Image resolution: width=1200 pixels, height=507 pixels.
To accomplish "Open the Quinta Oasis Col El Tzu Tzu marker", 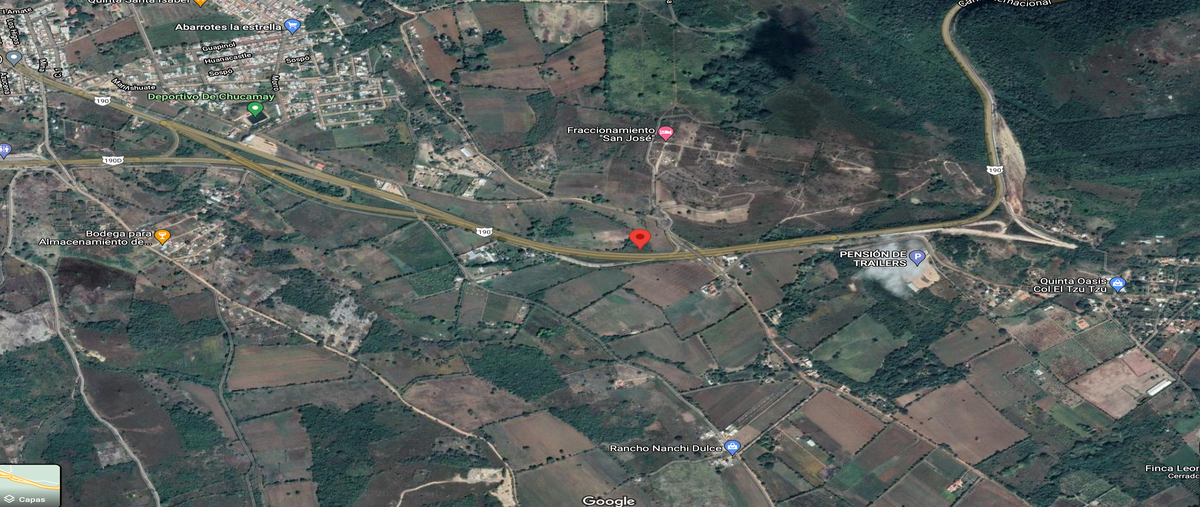I will (1117, 284).
